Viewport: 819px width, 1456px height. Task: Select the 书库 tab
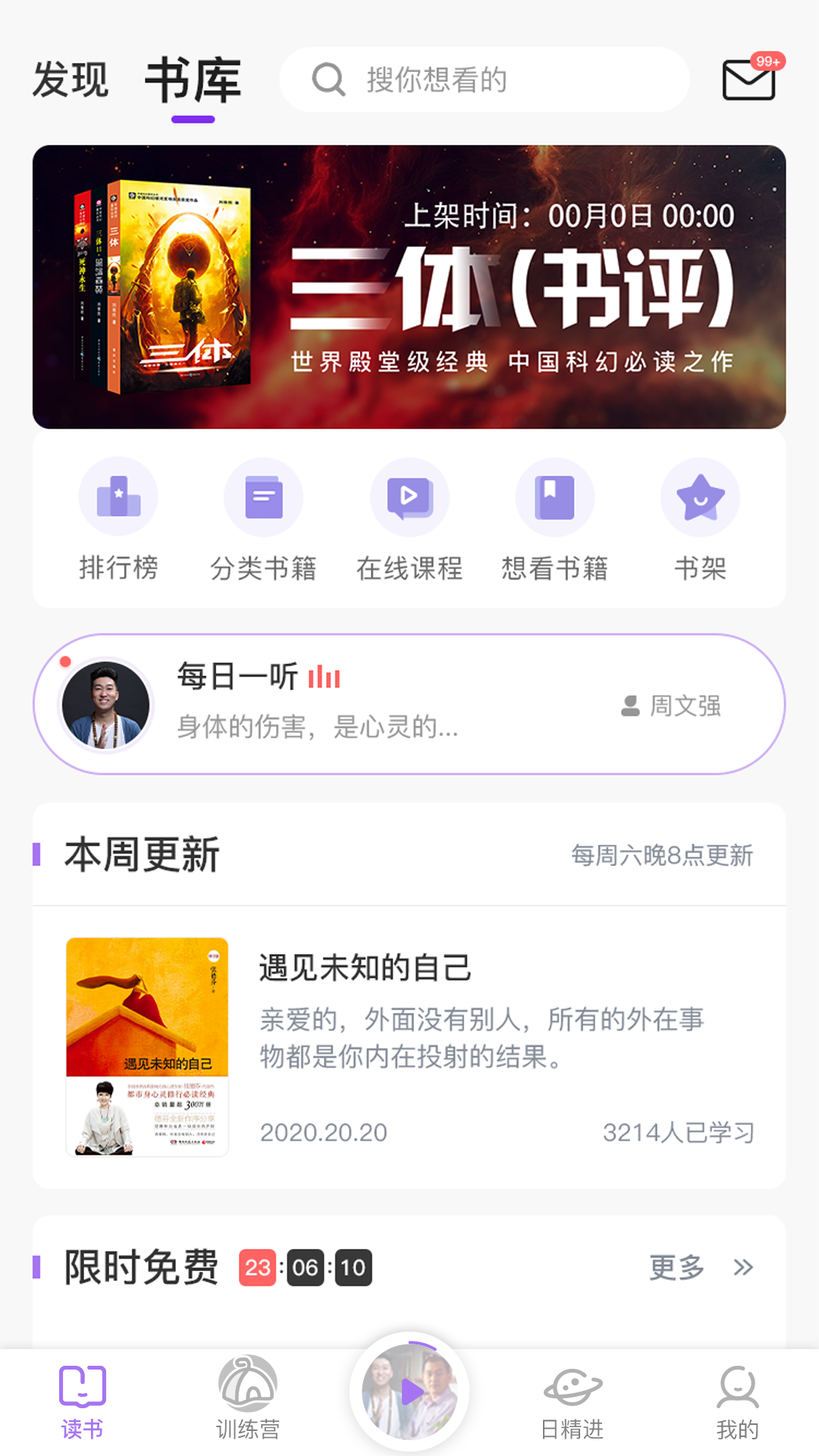coord(193,80)
